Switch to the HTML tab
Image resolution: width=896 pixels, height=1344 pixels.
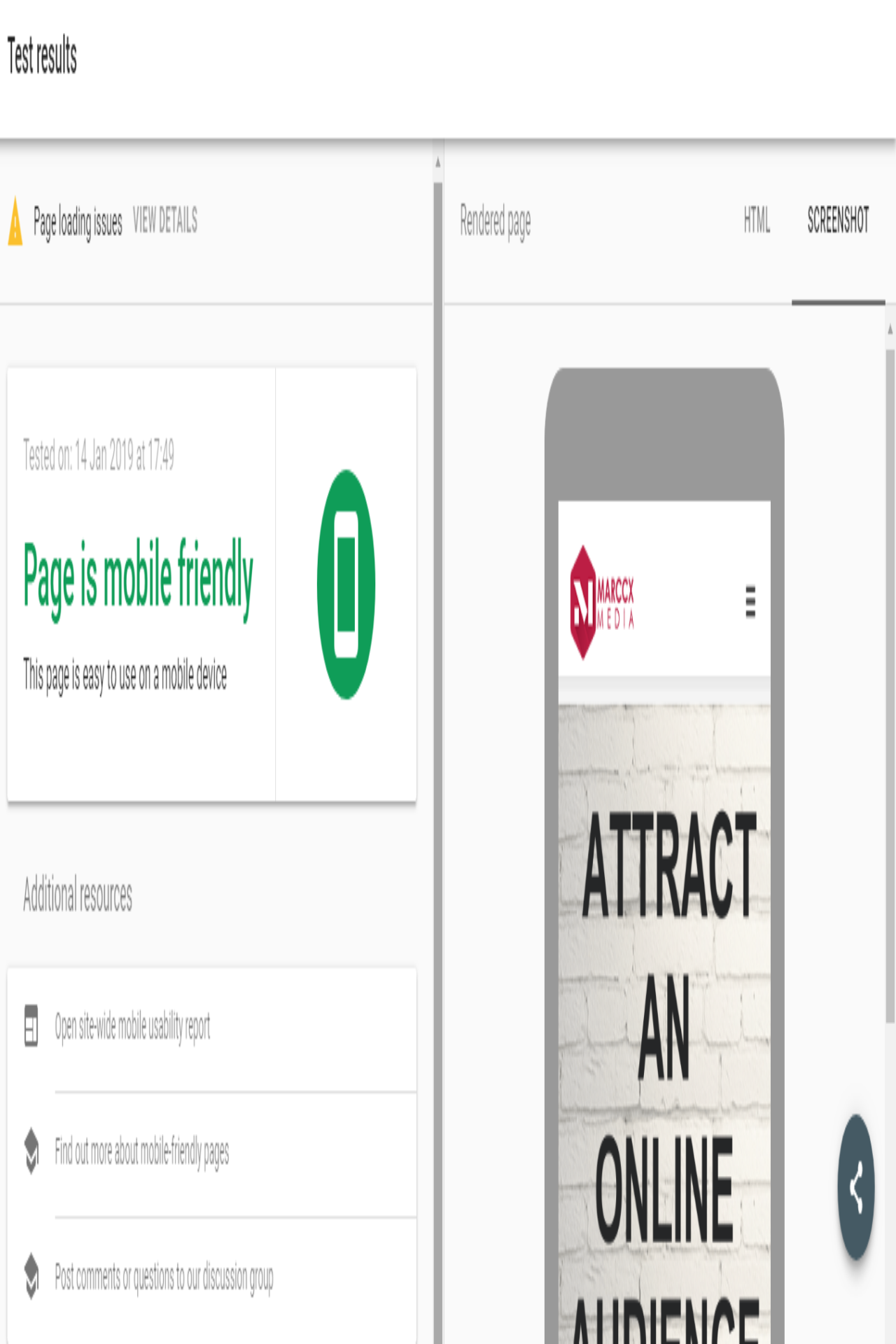coord(757,220)
